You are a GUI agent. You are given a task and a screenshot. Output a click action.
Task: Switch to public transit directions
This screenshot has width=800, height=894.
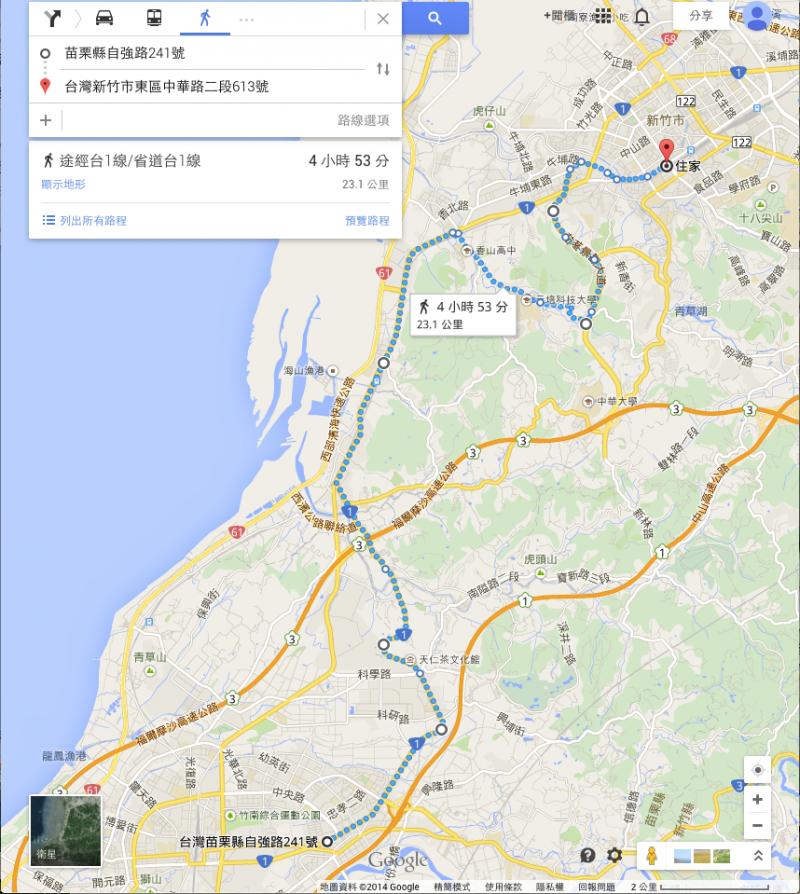(x=154, y=18)
